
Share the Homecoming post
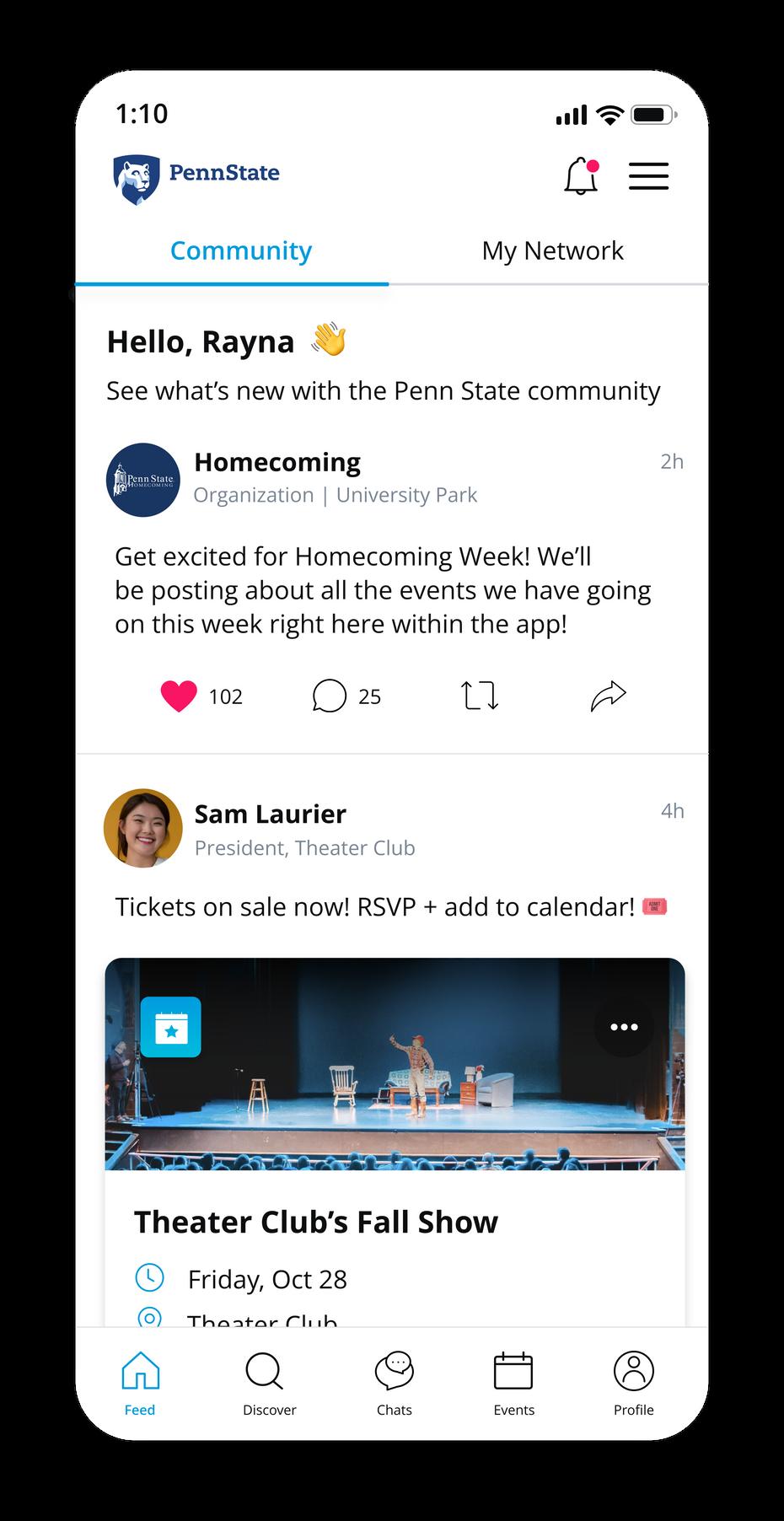[608, 696]
